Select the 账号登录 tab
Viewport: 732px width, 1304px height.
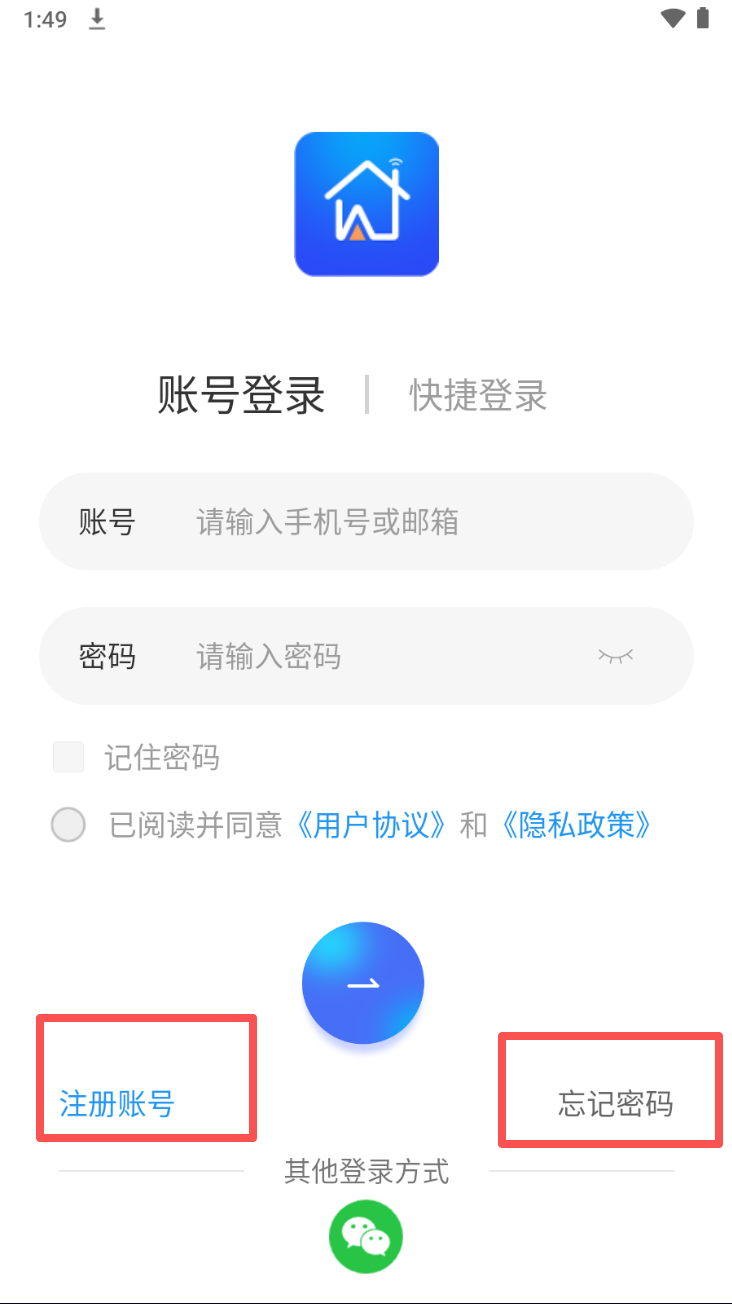point(241,394)
